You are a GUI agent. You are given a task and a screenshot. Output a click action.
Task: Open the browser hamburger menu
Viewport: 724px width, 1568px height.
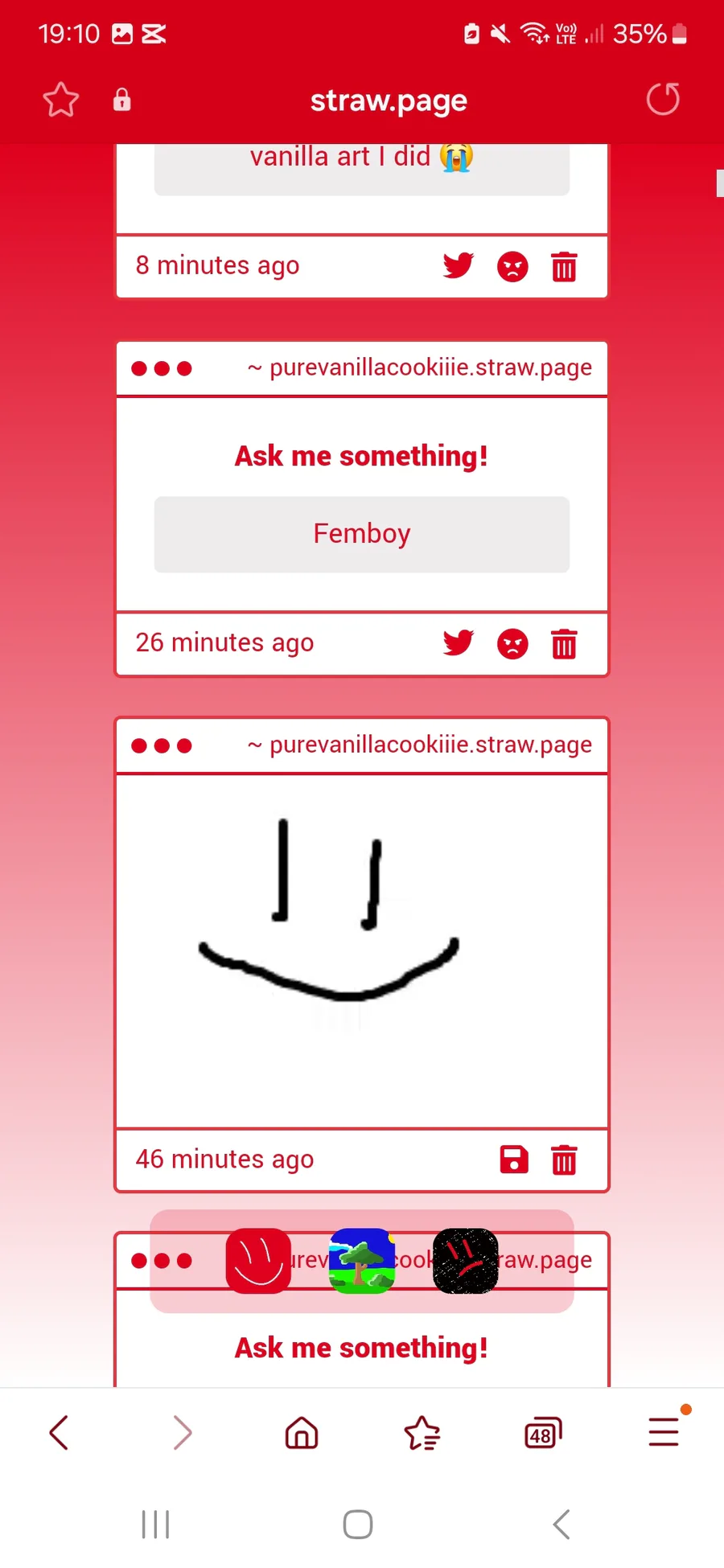[665, 1430]
